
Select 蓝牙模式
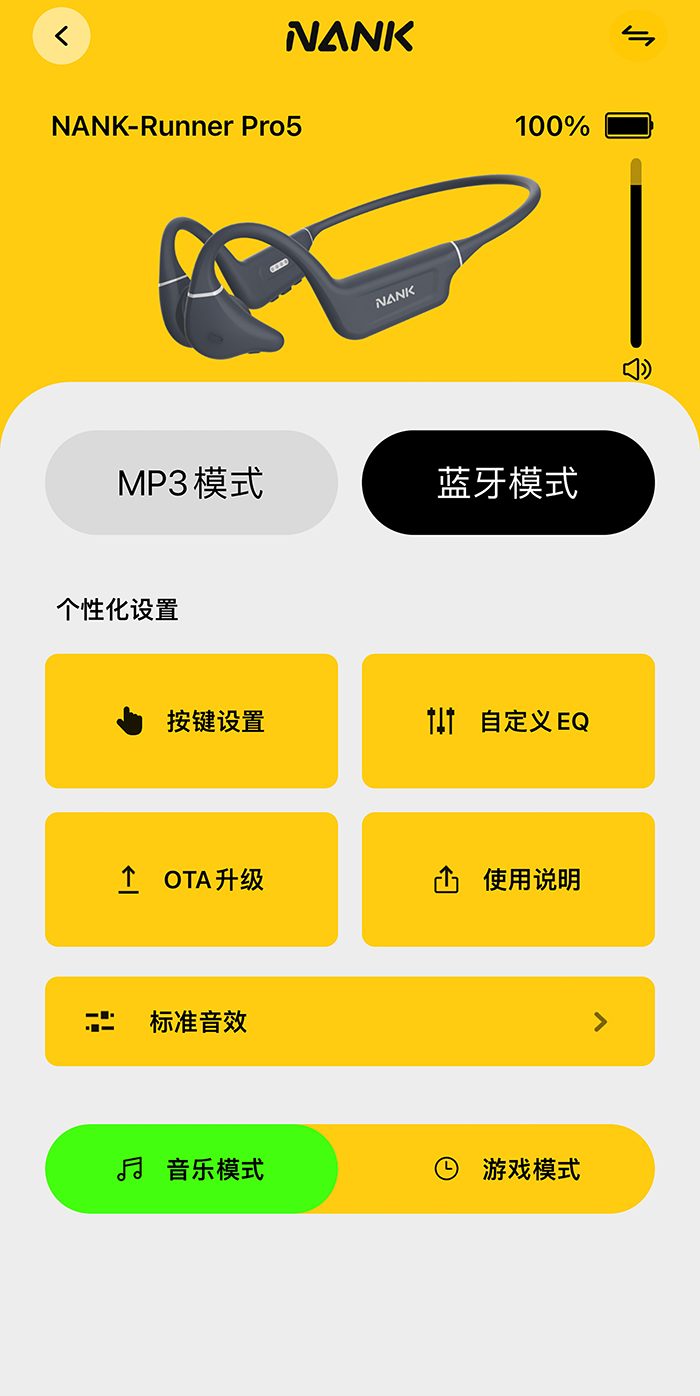point(508,483)
